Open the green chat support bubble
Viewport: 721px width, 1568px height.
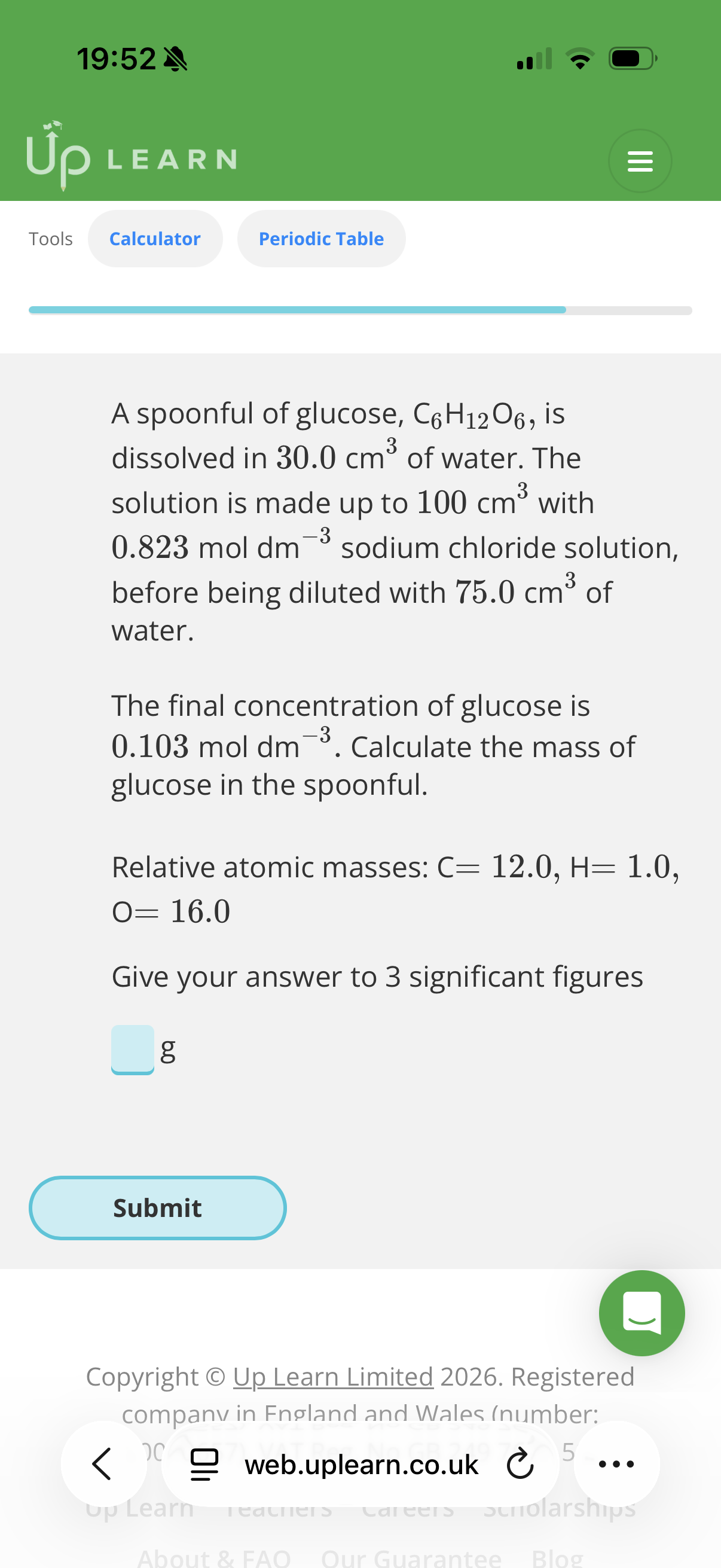point(642,1313)
